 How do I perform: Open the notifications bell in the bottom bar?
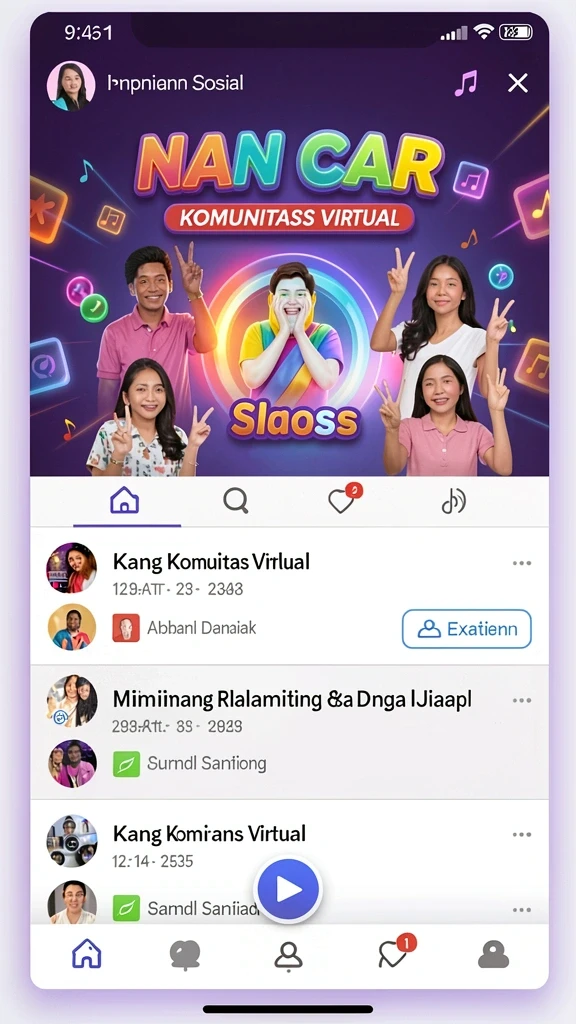tap(288, 957)
